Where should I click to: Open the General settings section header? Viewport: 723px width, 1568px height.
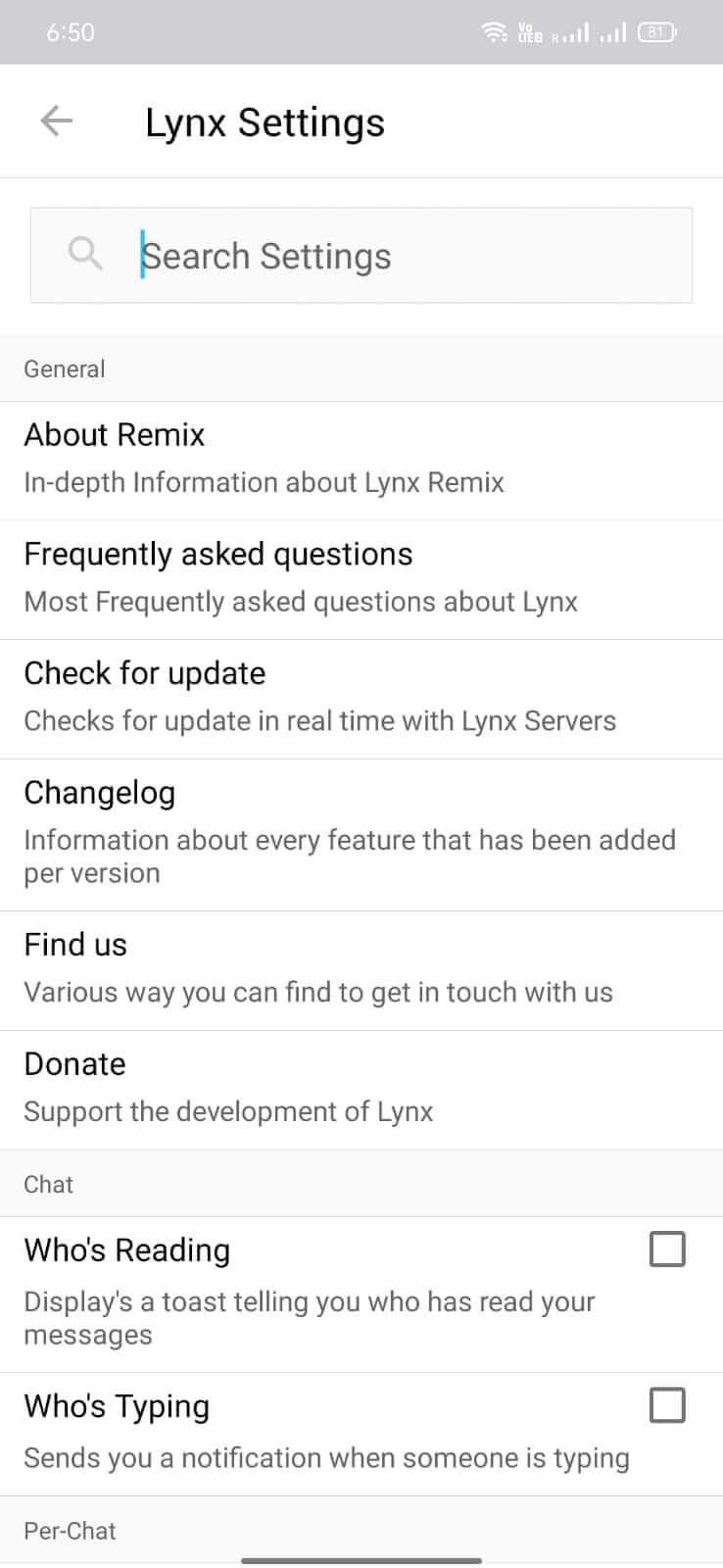65,368
